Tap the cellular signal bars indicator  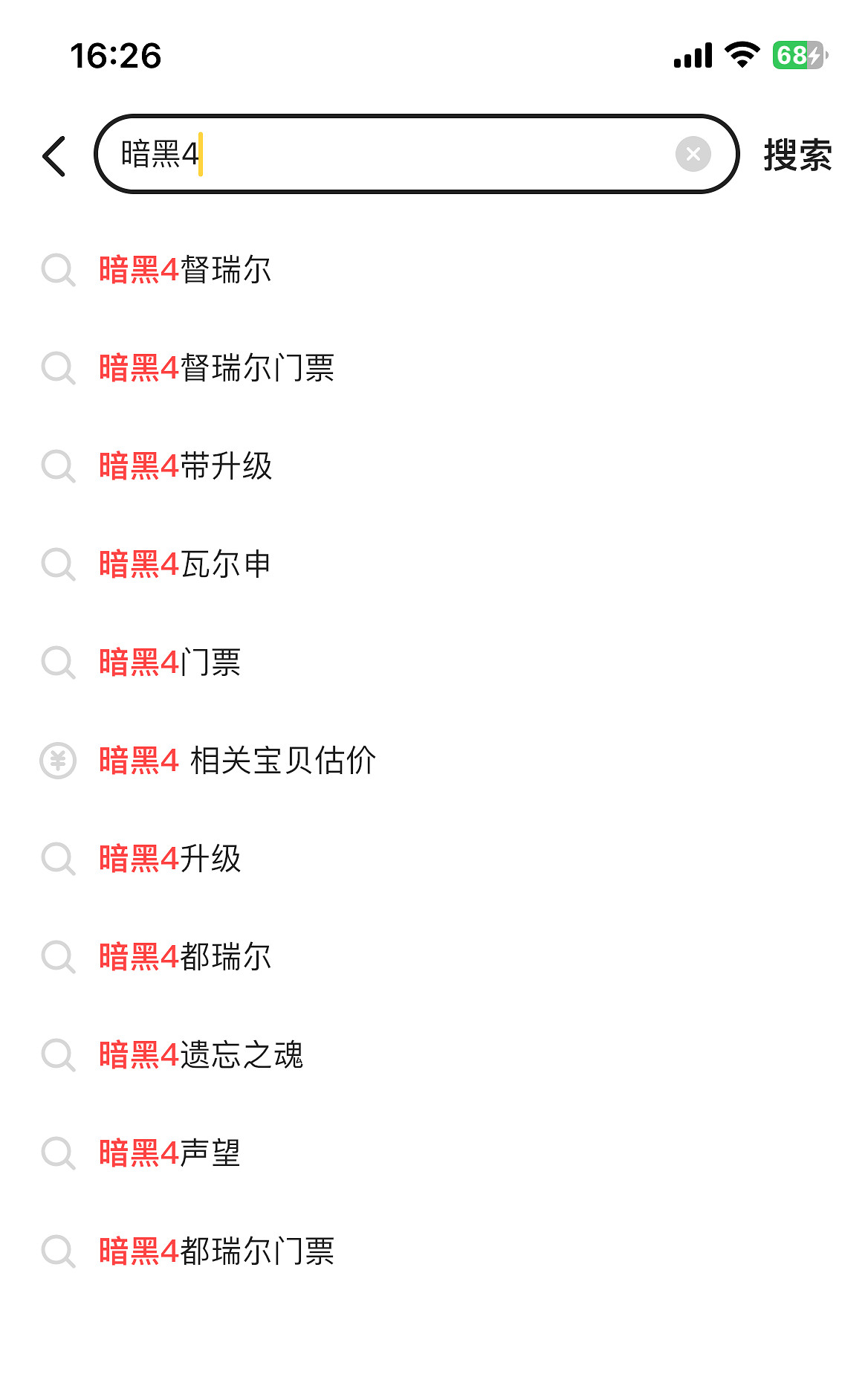click(x=691, y=54)
